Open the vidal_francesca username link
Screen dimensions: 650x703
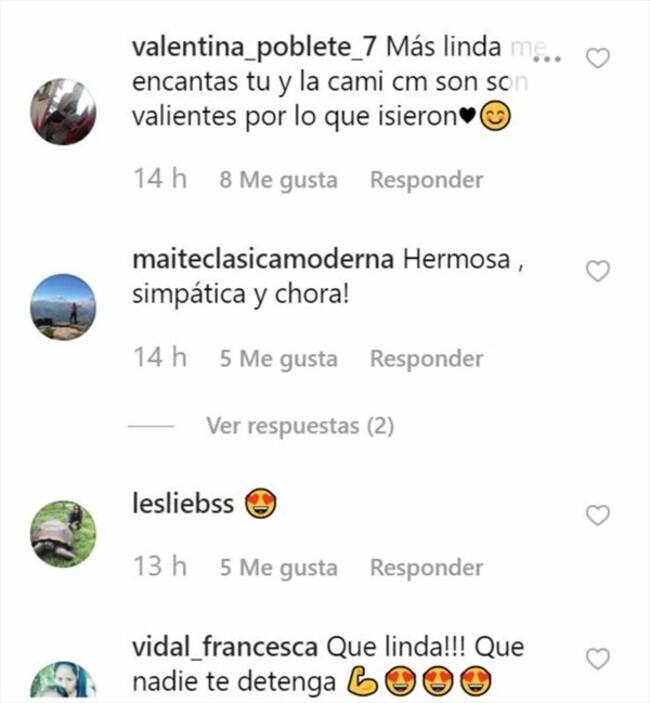point(225,648)
